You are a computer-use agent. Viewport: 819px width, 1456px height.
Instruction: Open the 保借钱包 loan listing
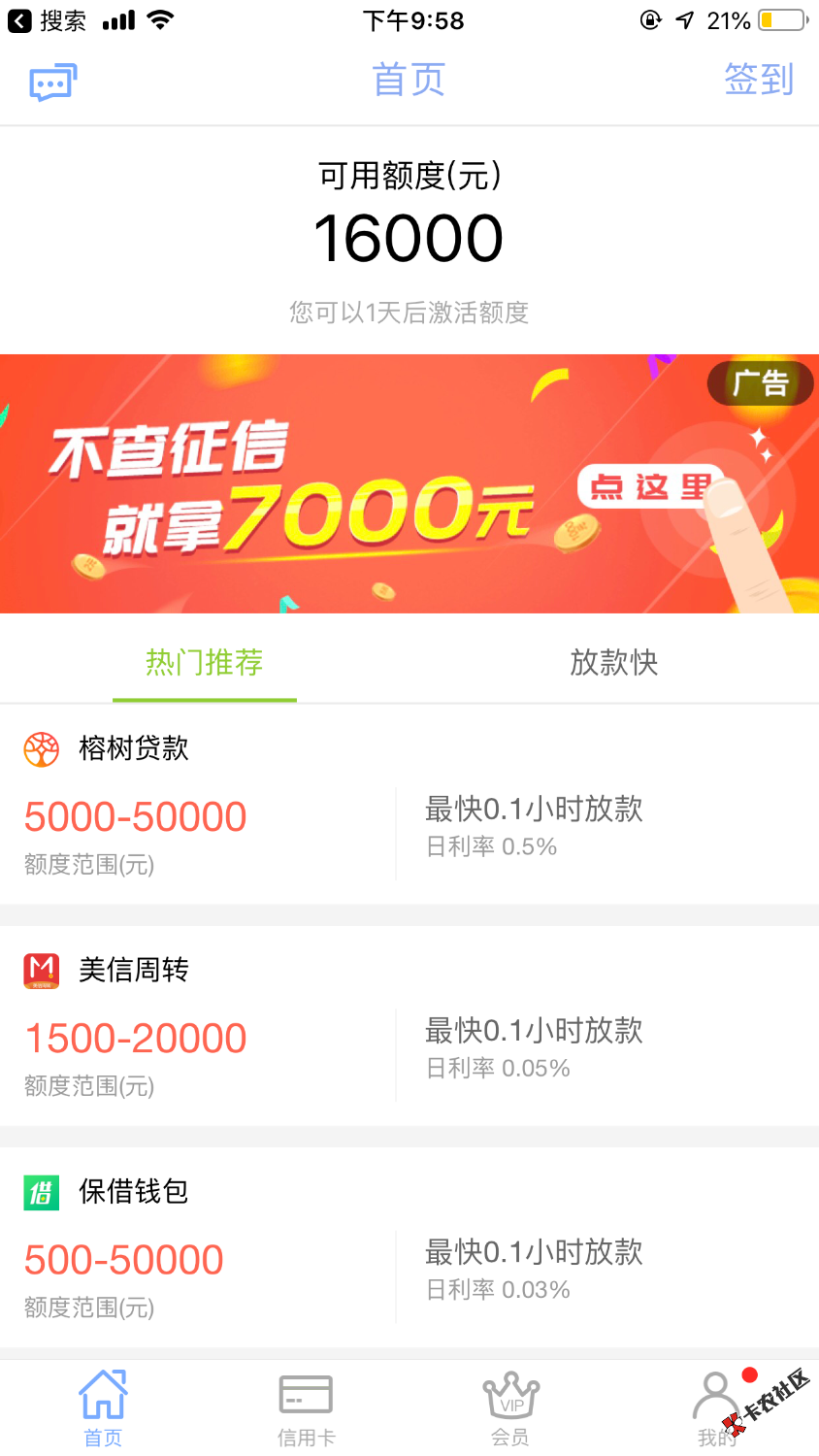(x=409, y=1246)
